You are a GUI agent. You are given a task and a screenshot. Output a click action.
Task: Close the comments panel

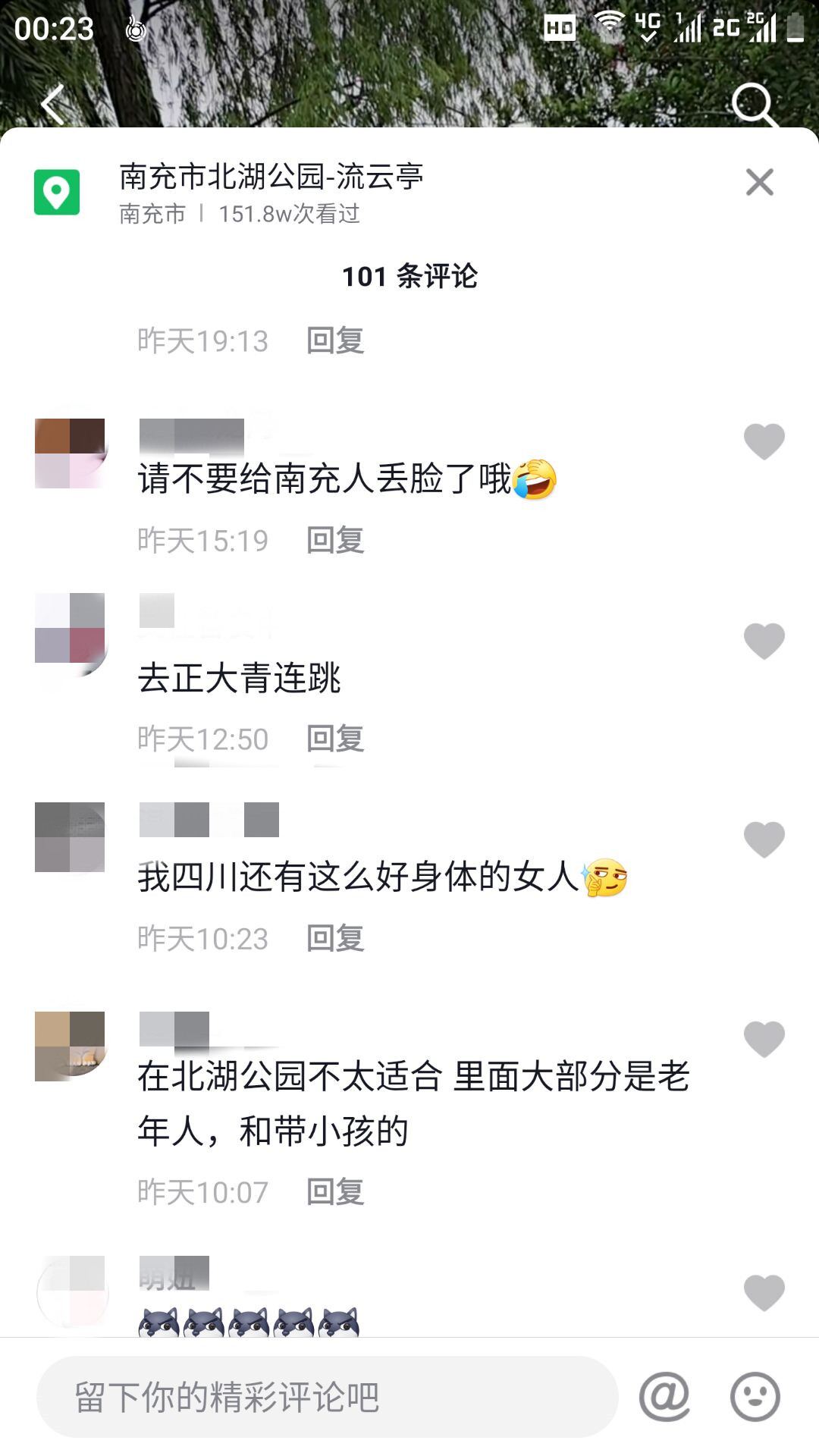(759, 182)
